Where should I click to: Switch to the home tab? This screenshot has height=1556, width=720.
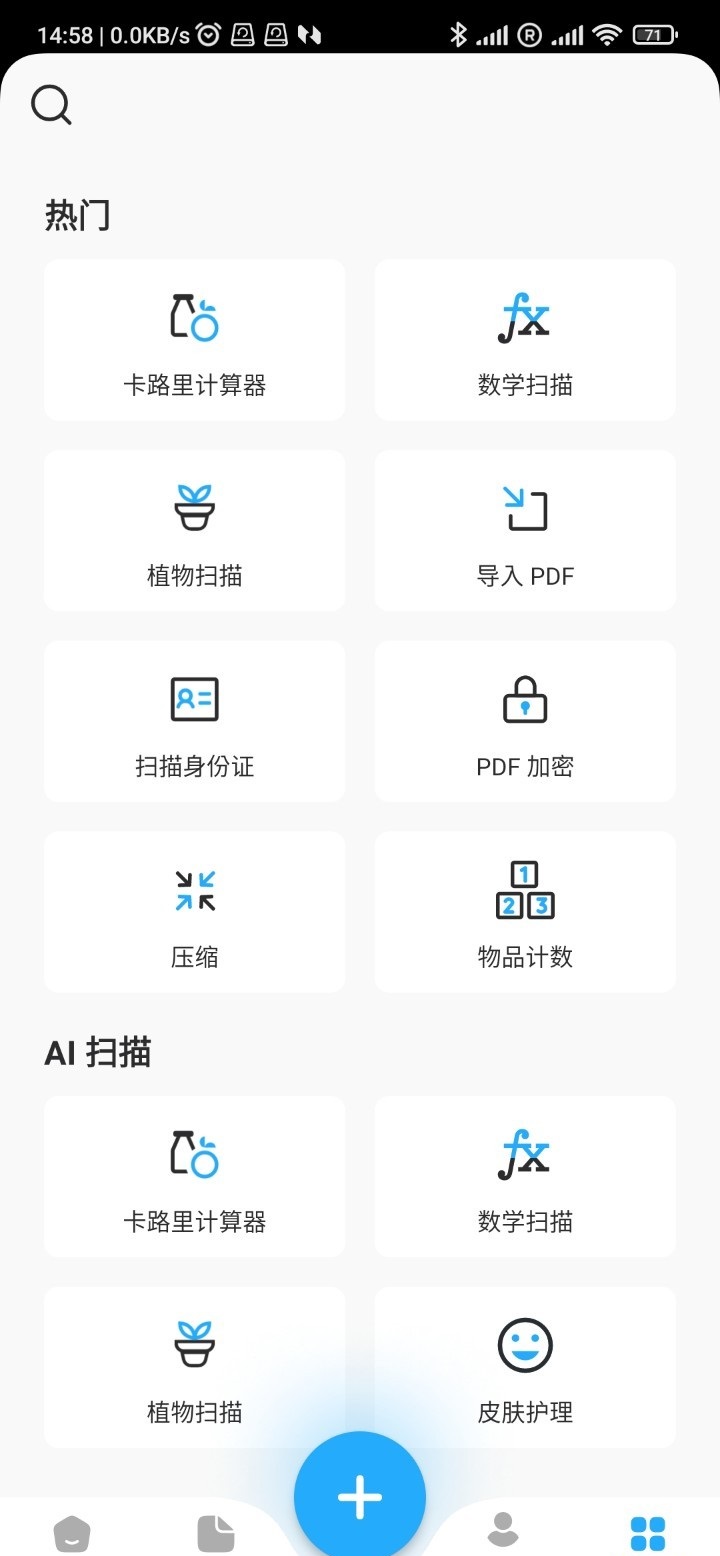pos(72,1532)
